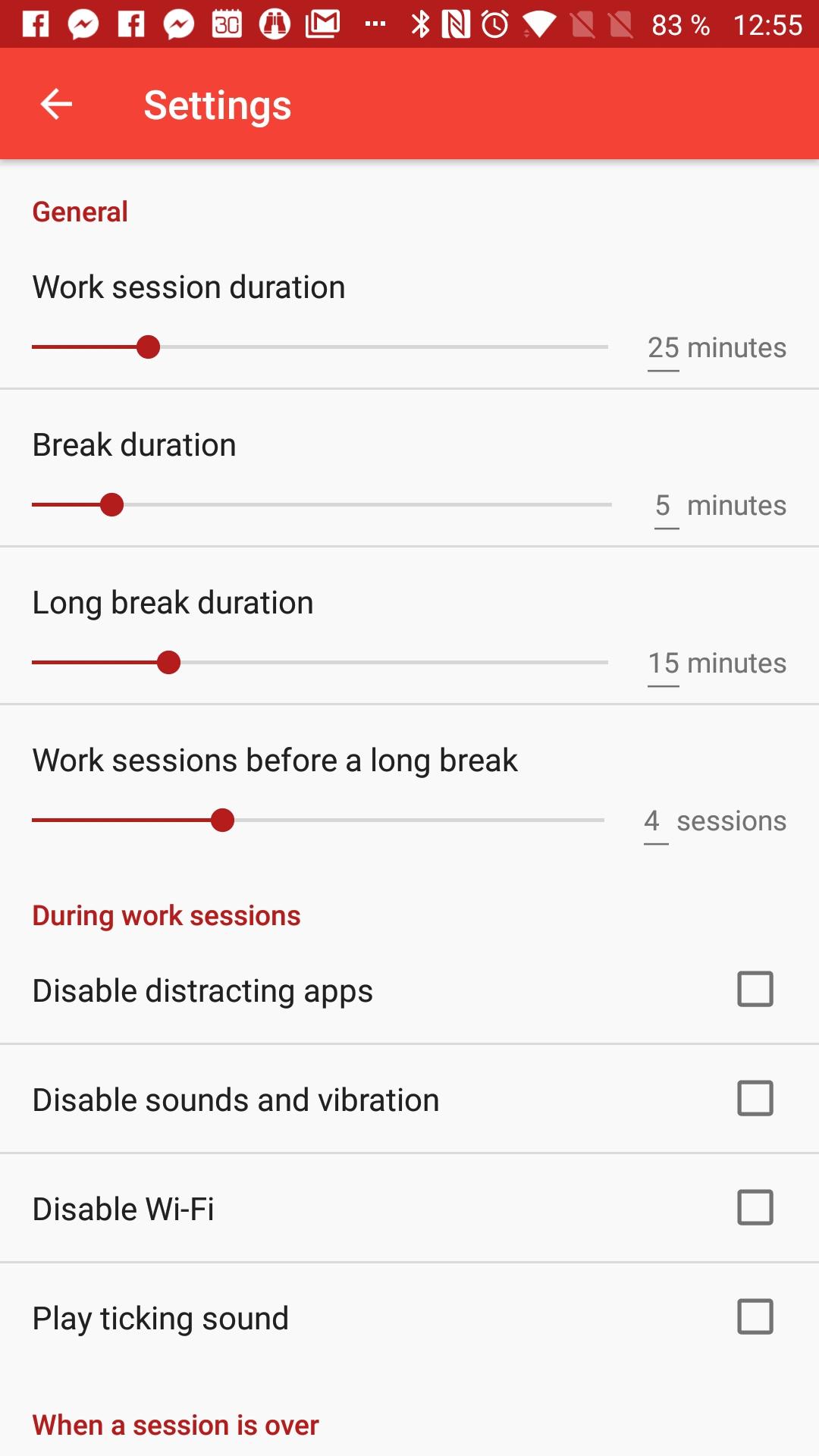819x1456 pixels.
Task: Go back from Settings
Action: [56, 104]
